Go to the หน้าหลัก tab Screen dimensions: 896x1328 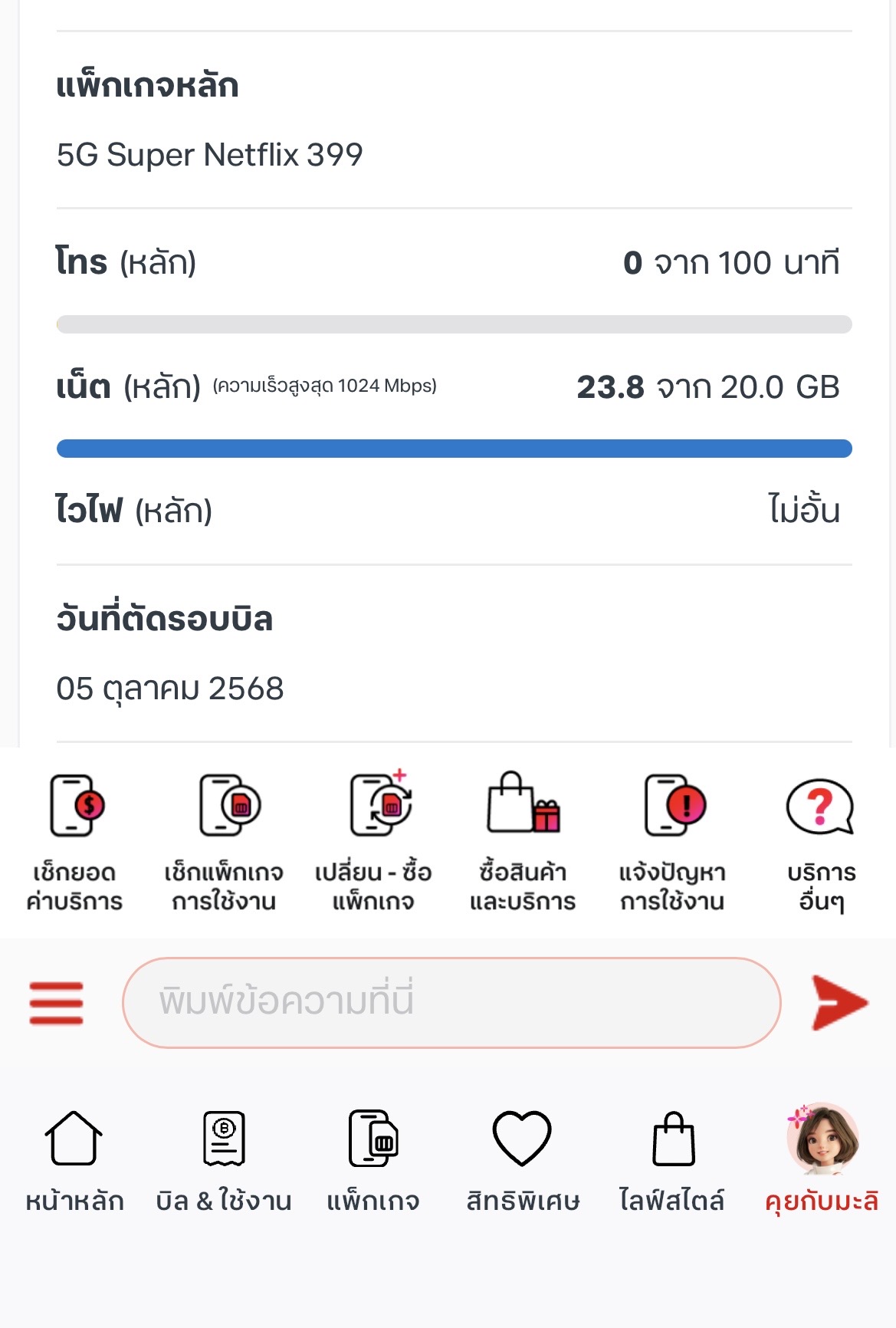(x=74, y=1160)
